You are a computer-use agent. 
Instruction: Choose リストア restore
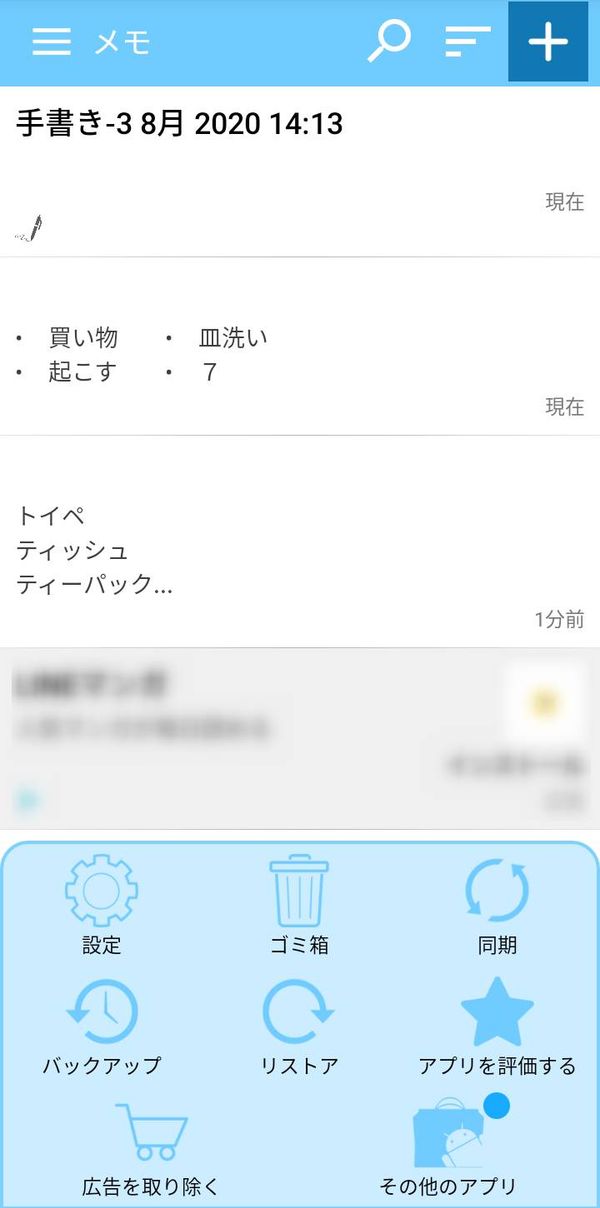(299, 1026)
